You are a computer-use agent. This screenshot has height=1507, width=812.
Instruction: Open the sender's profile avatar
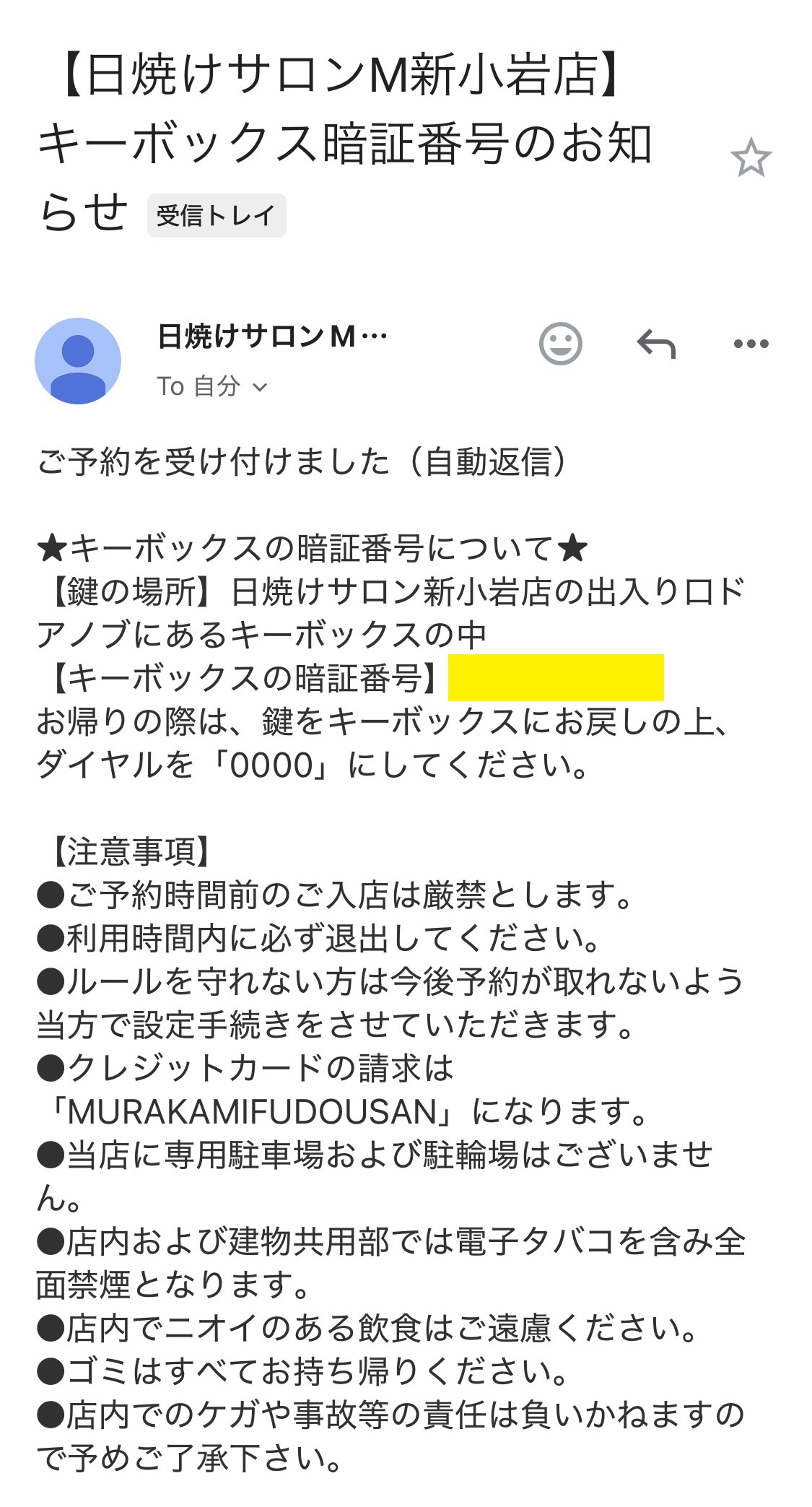[78, 360]
